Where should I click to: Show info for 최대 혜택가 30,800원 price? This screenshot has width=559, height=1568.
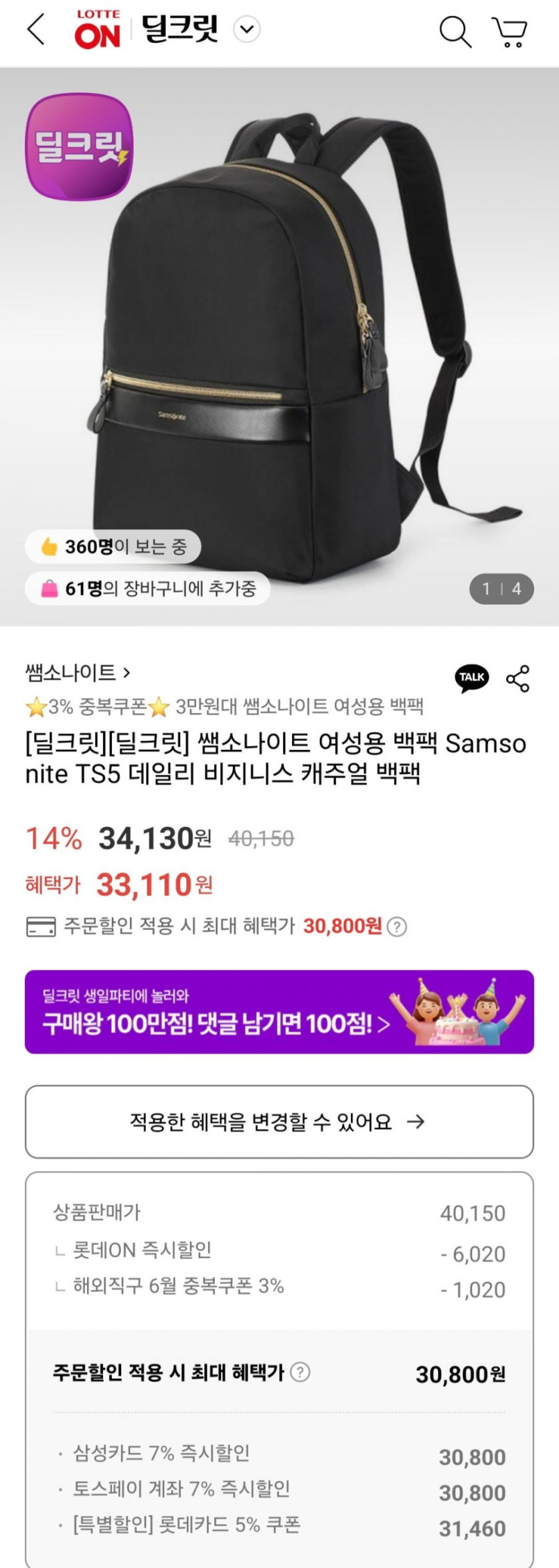tap(398, 926)
